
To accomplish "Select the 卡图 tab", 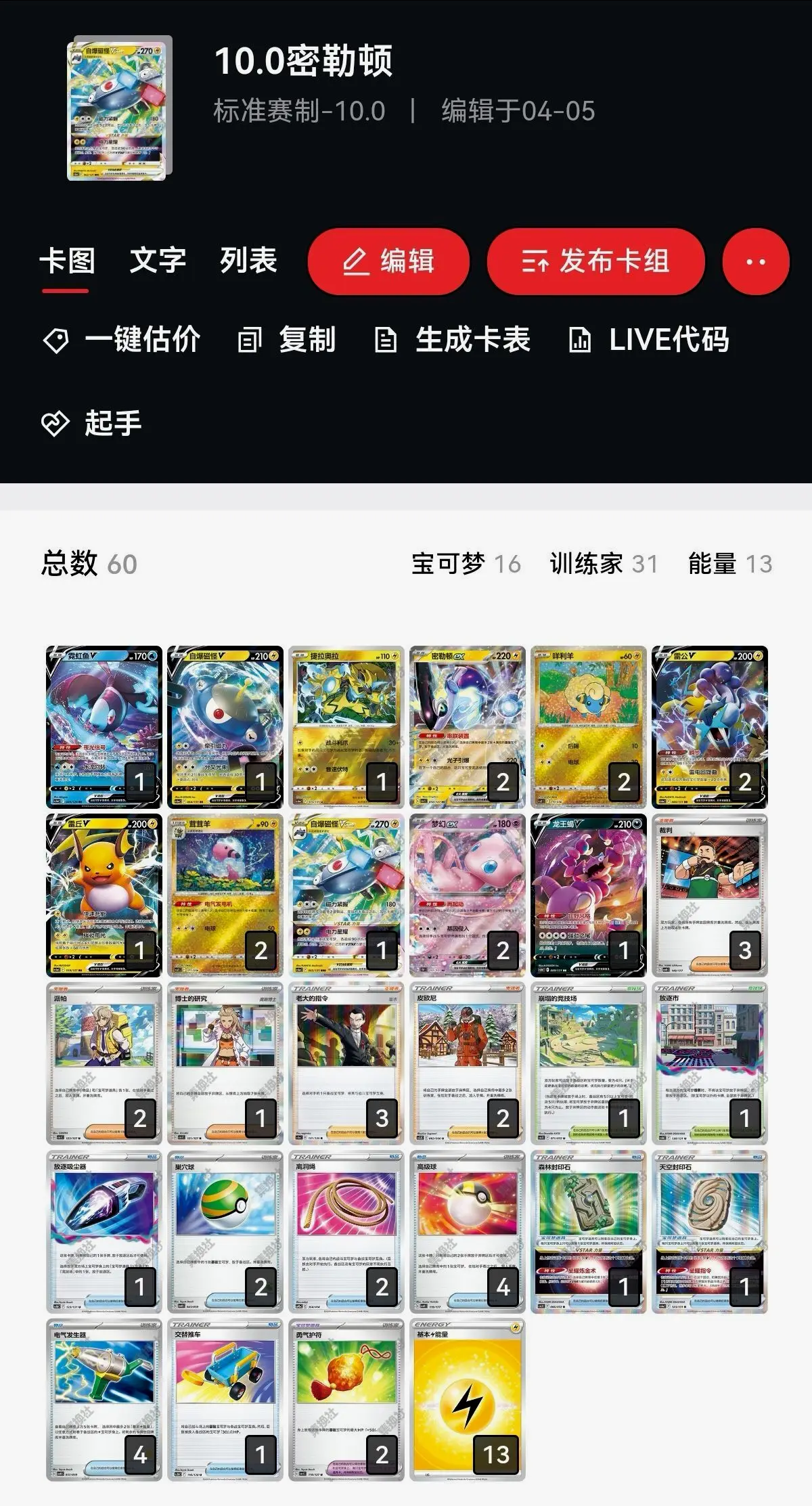I will [x=66, y=261].
